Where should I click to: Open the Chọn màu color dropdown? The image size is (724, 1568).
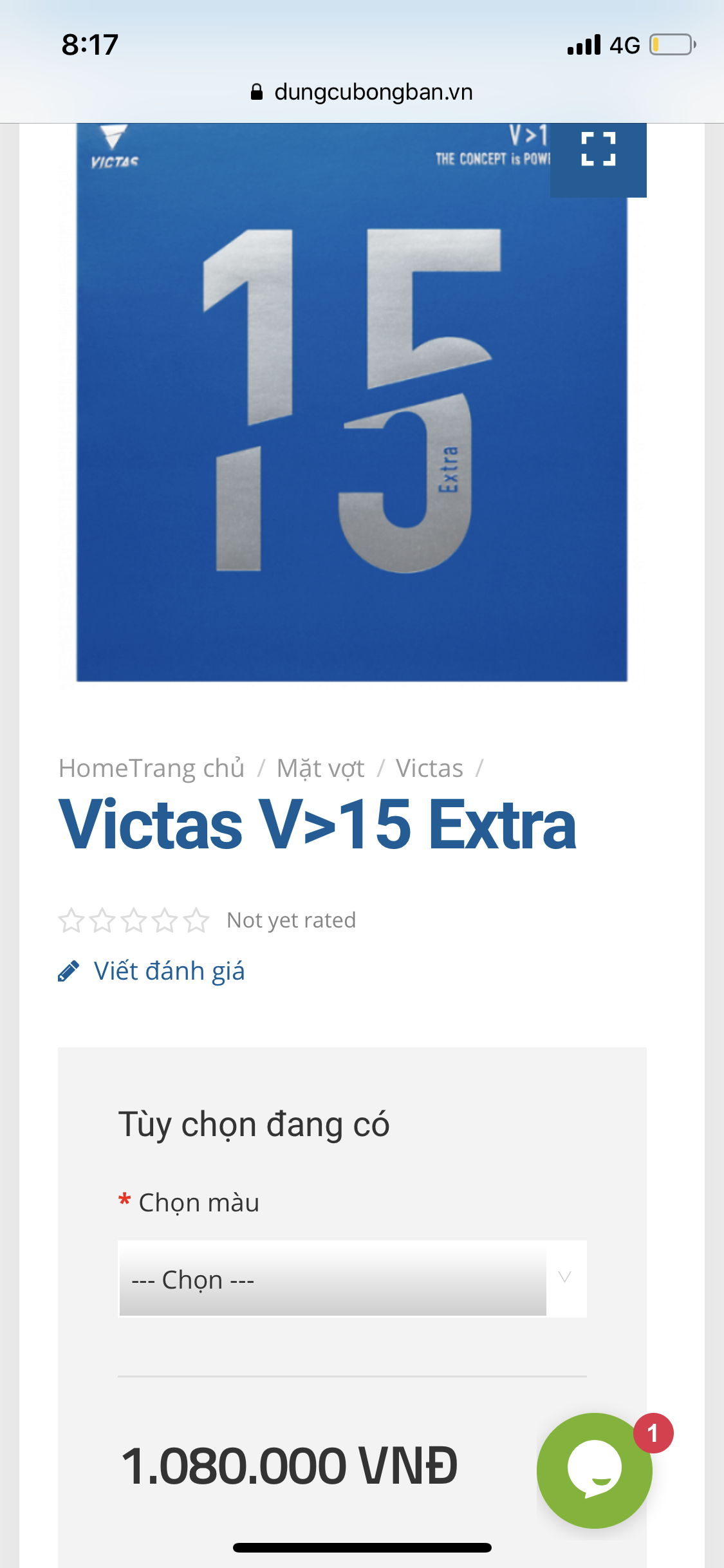[352, 1278]
